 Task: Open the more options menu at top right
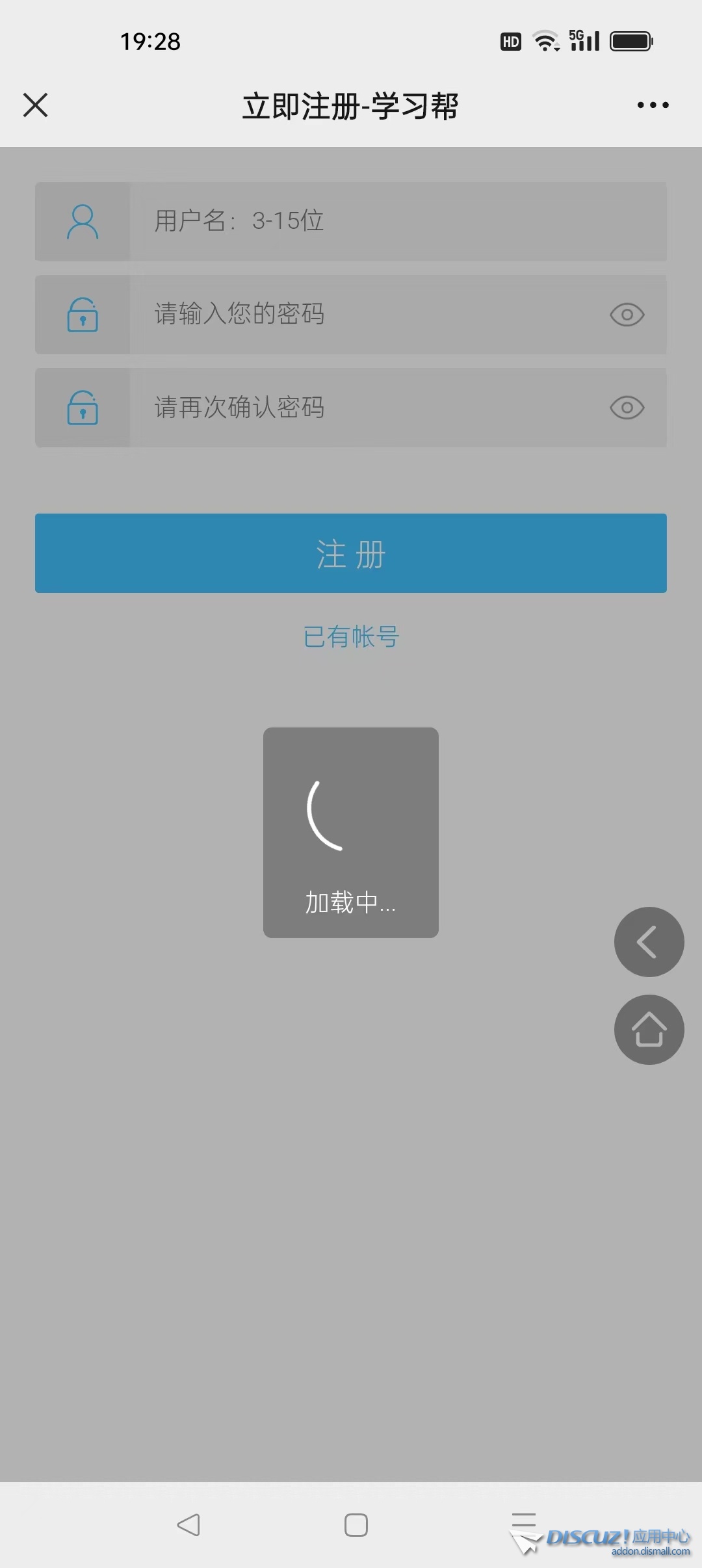click(652, 105)
